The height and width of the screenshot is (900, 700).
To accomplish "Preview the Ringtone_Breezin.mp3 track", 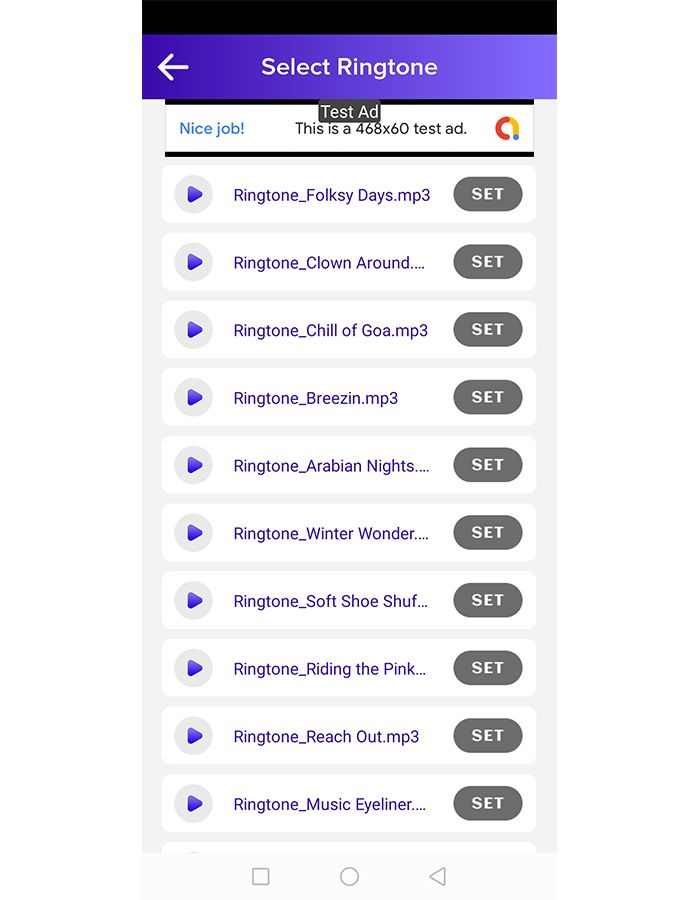I will 194,397.
